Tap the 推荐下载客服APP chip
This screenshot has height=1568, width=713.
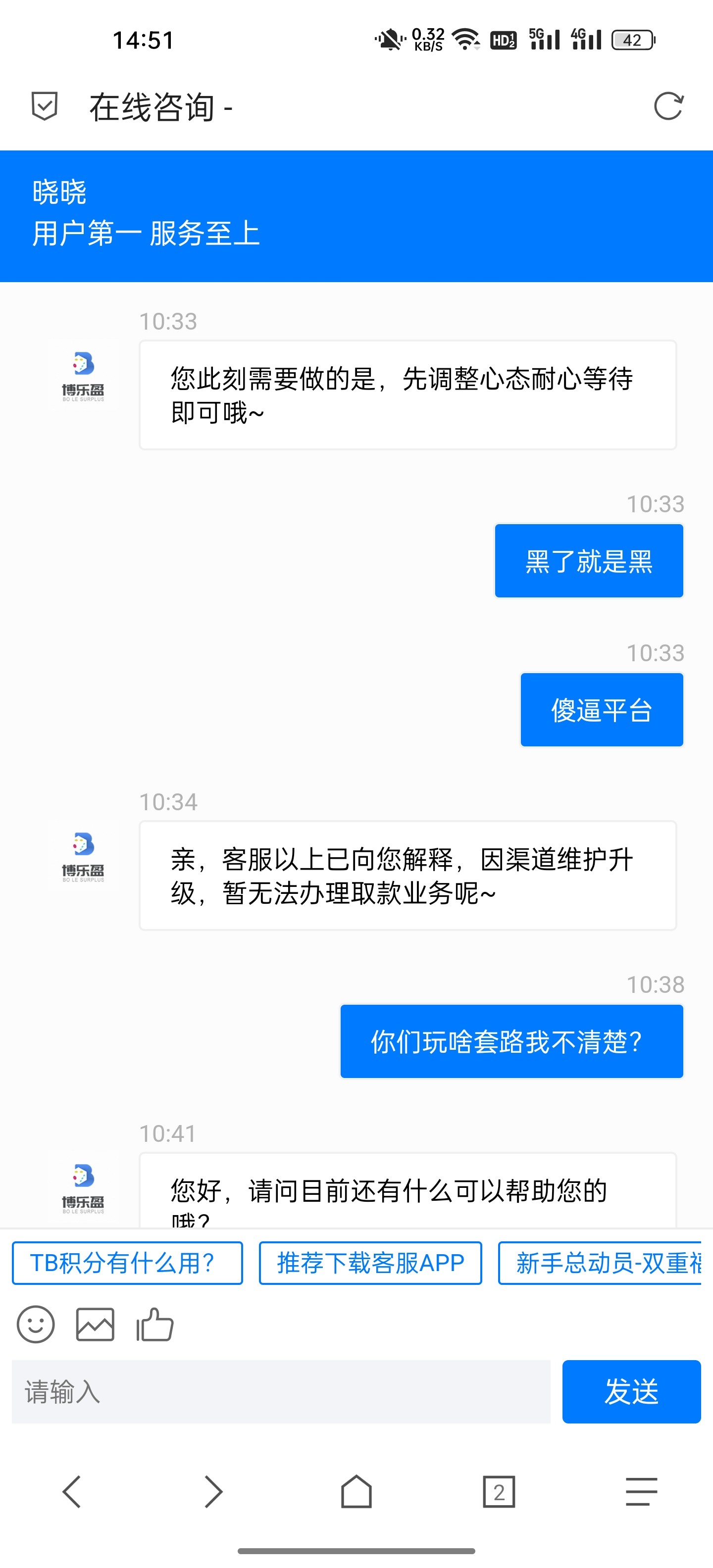[370, 1263]
